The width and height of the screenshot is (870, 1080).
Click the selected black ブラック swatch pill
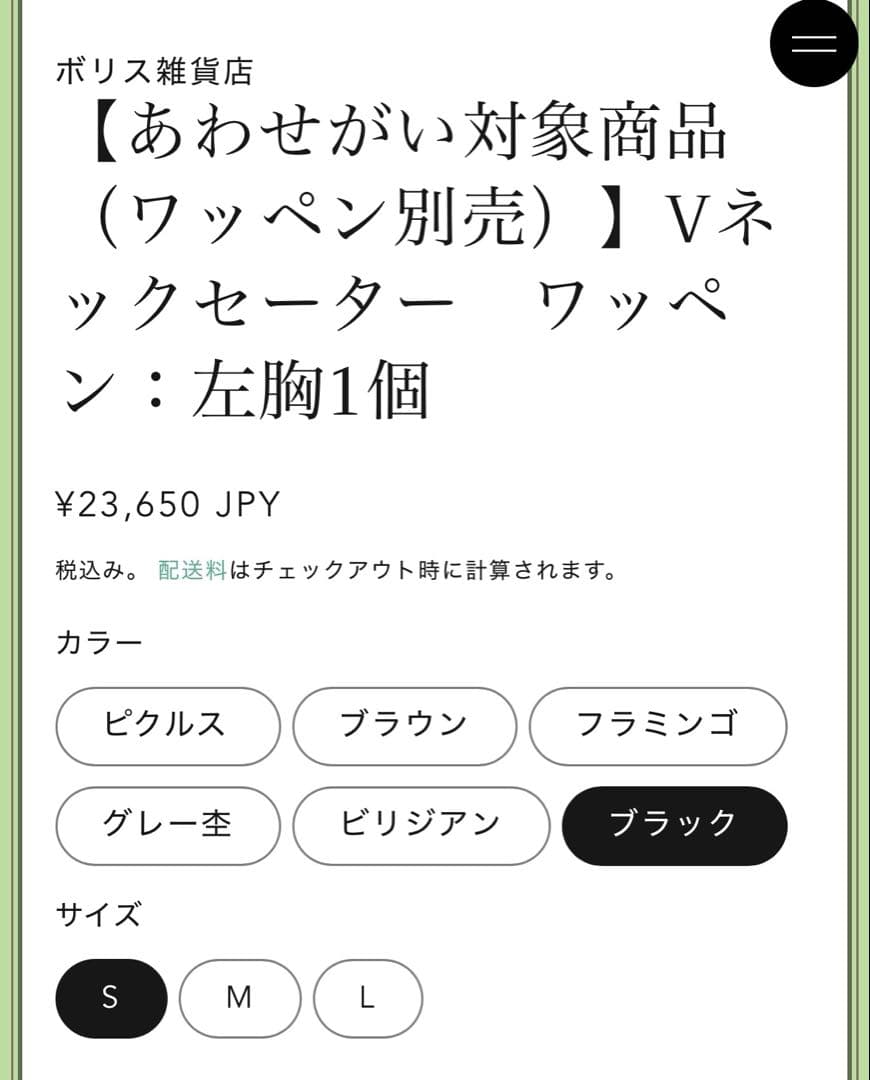pyautogui.click(x=674, y=825)
